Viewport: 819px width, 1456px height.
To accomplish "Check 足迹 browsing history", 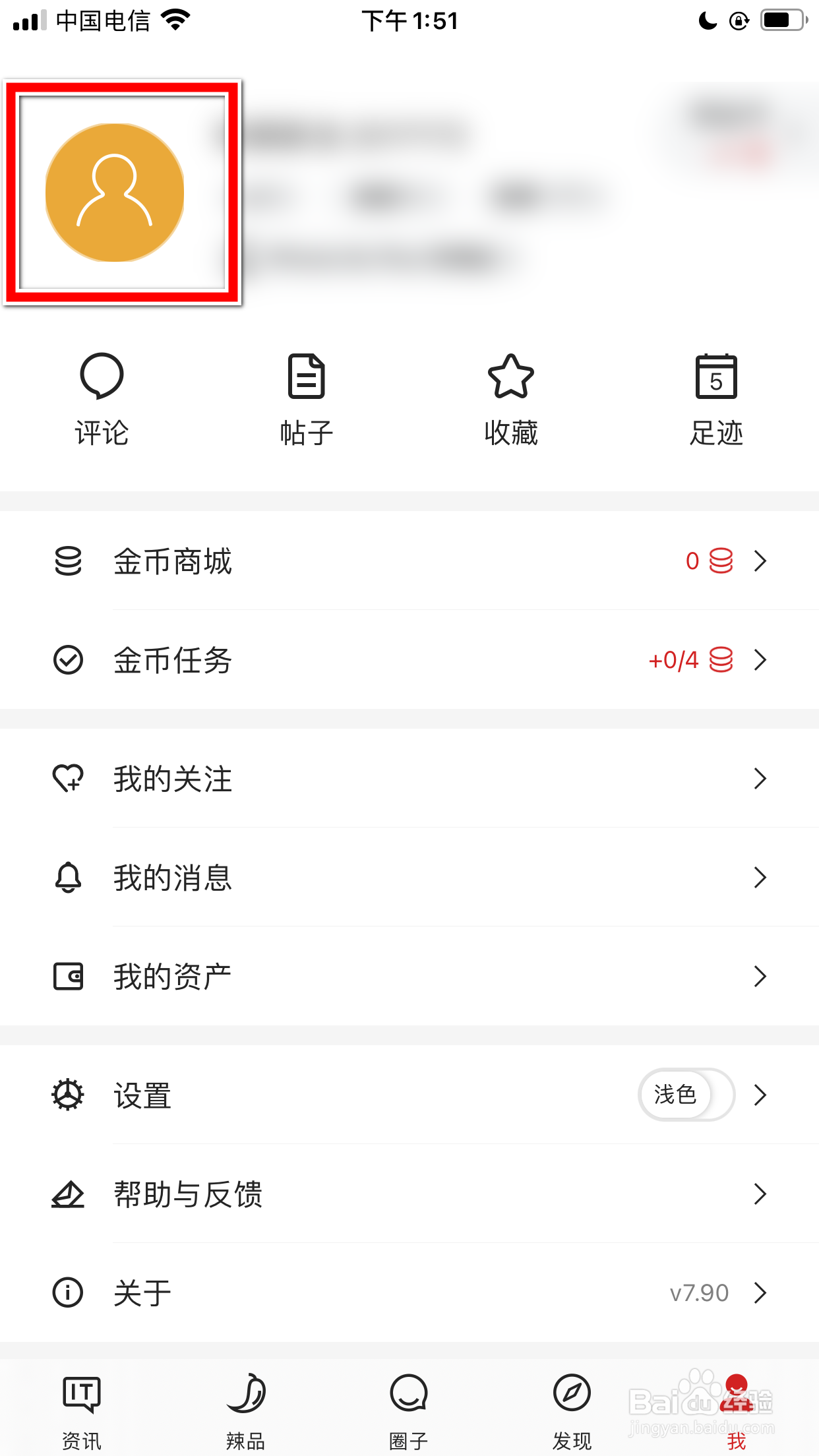I will (x=716, y=399).
